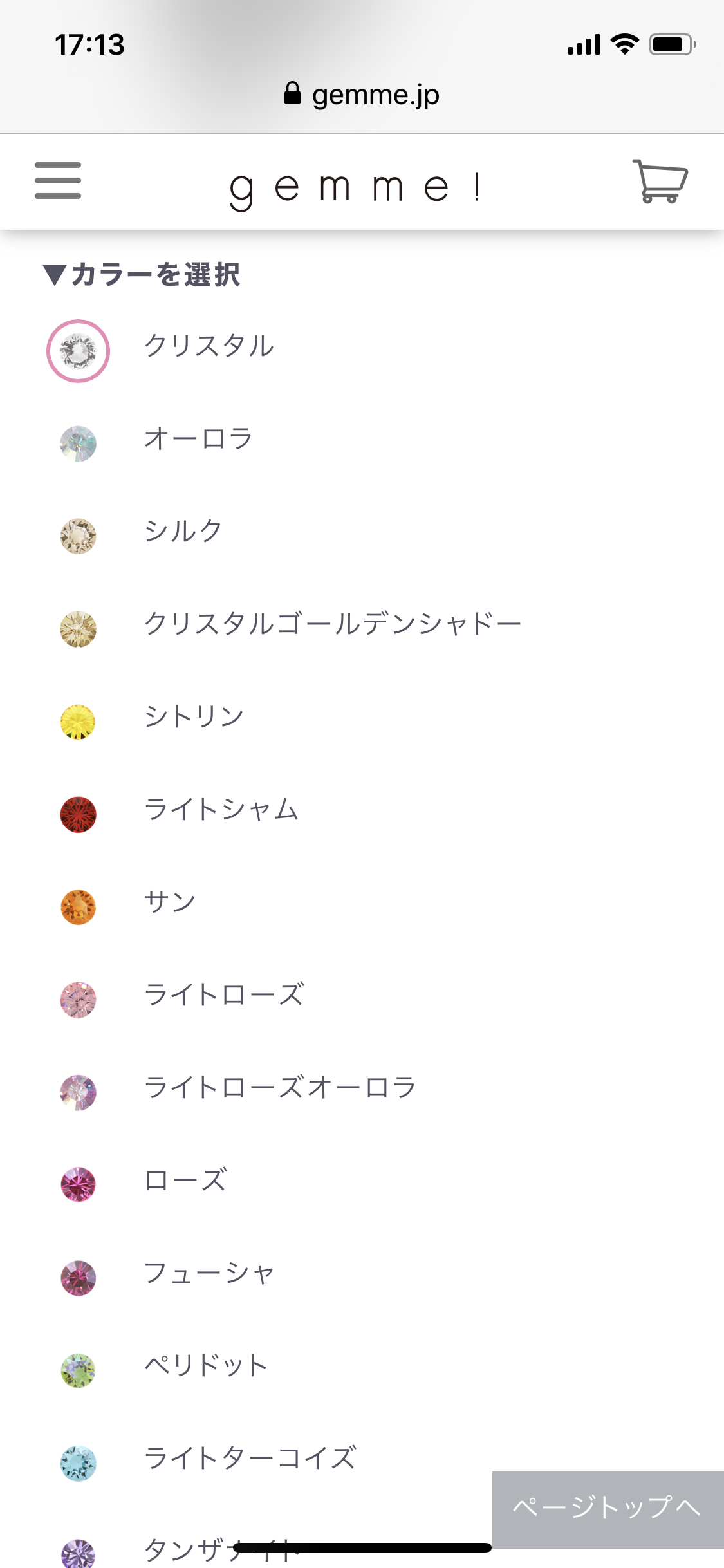The height and width of the screenshot is (1568, 724).
Task: Open the gemme! logo home link
Action: coord(356,187)
